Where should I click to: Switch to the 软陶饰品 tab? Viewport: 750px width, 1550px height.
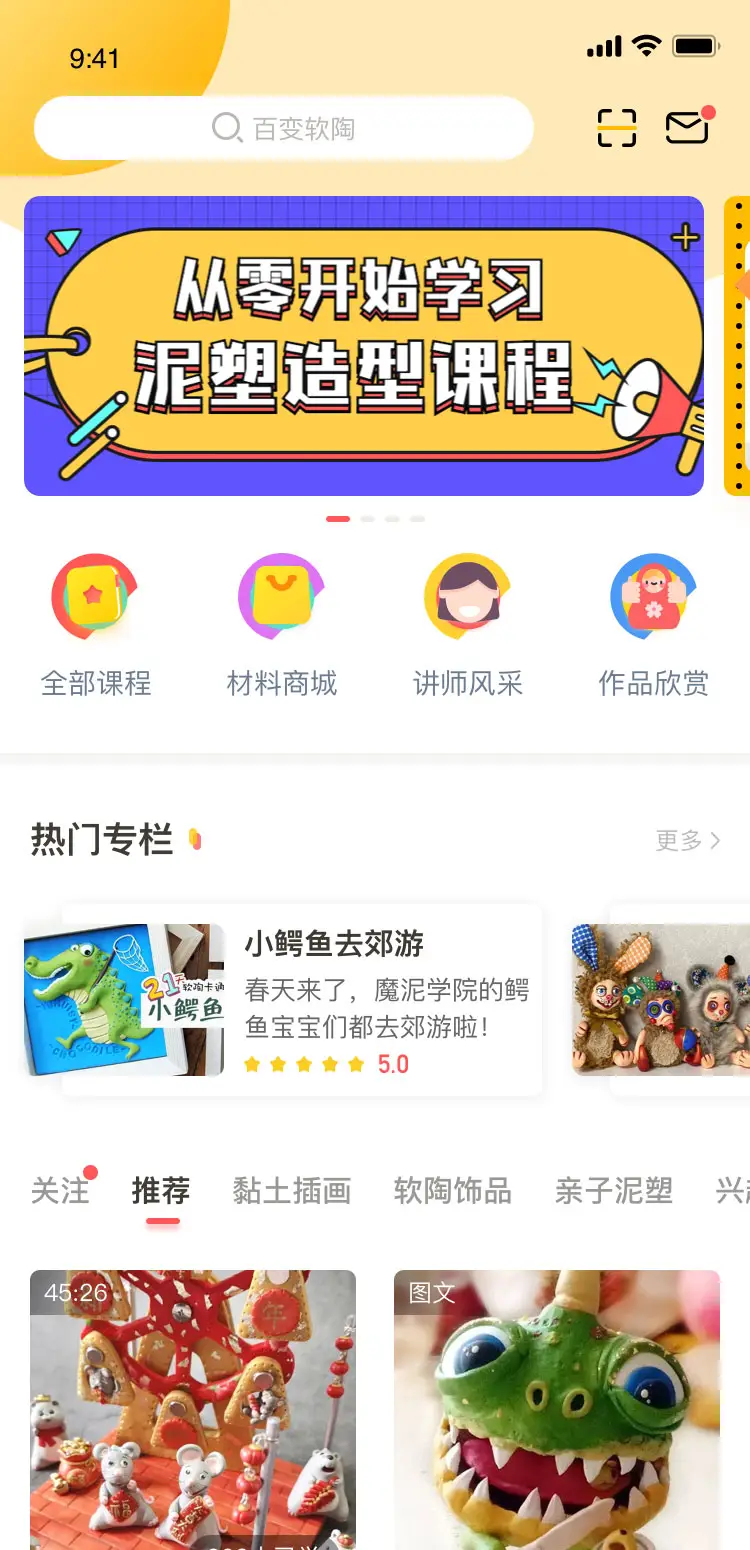point(453,1191)
